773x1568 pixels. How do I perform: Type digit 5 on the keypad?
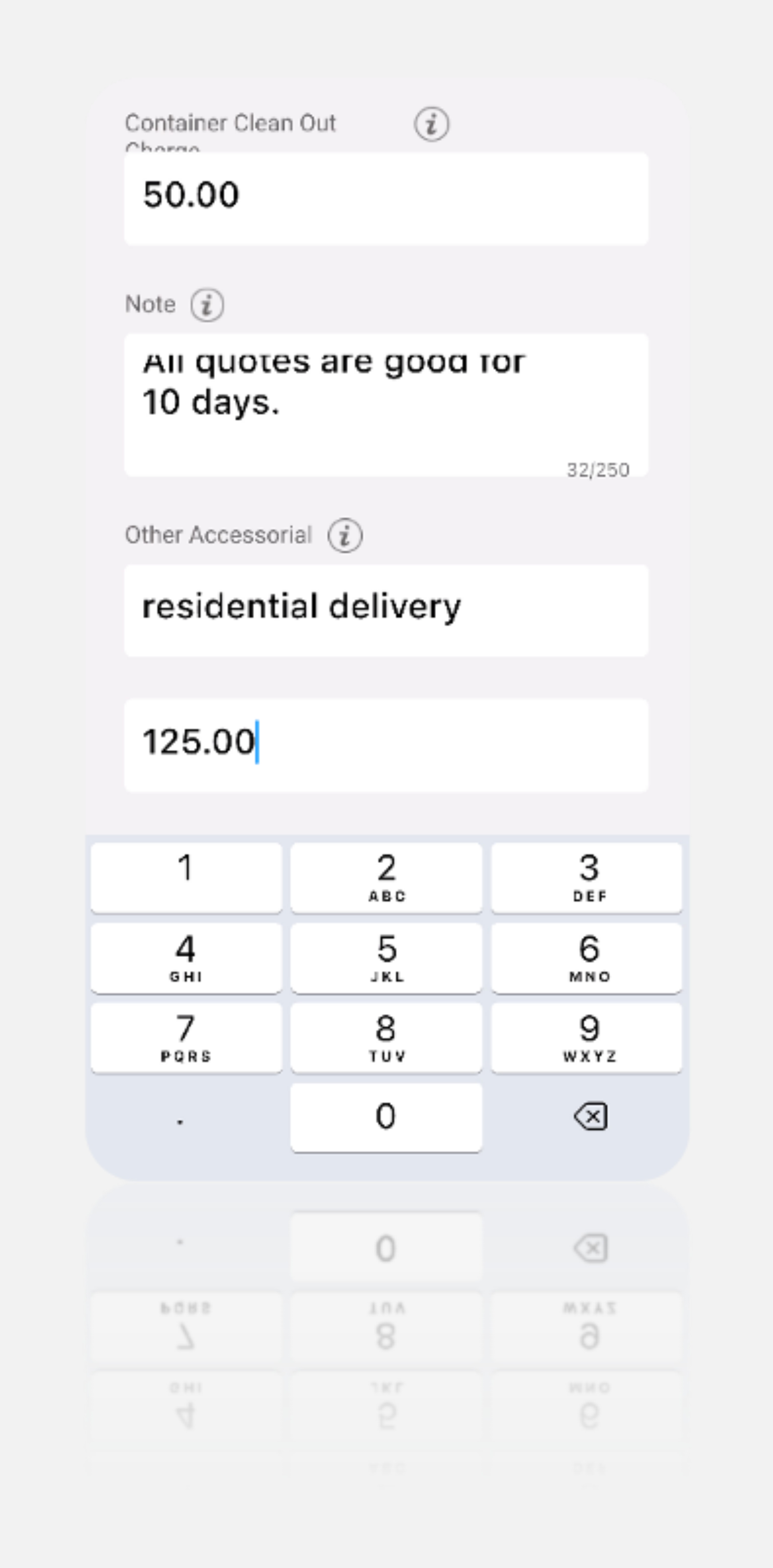[386, 958]
